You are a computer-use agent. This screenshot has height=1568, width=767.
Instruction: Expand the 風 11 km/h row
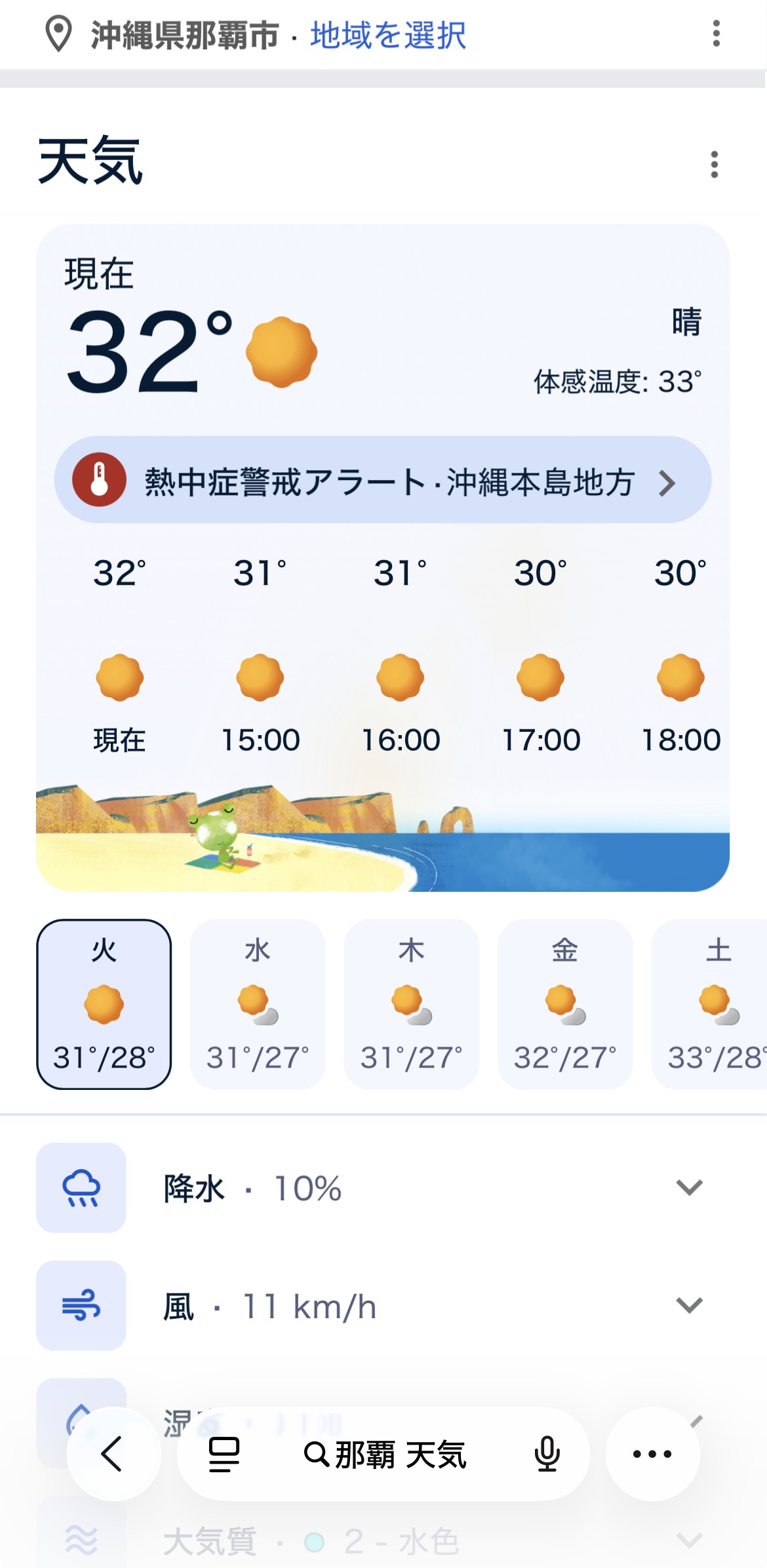click(x=383, y=1306)
